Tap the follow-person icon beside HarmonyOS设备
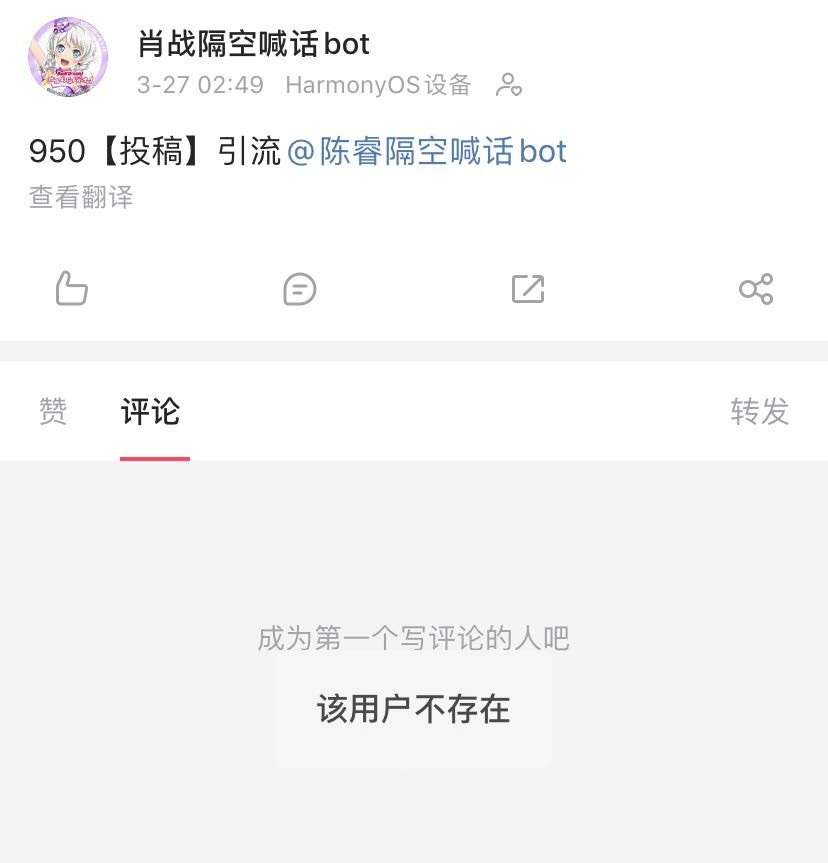Viewport: 828px width, 863px height. tap(509, 85)
